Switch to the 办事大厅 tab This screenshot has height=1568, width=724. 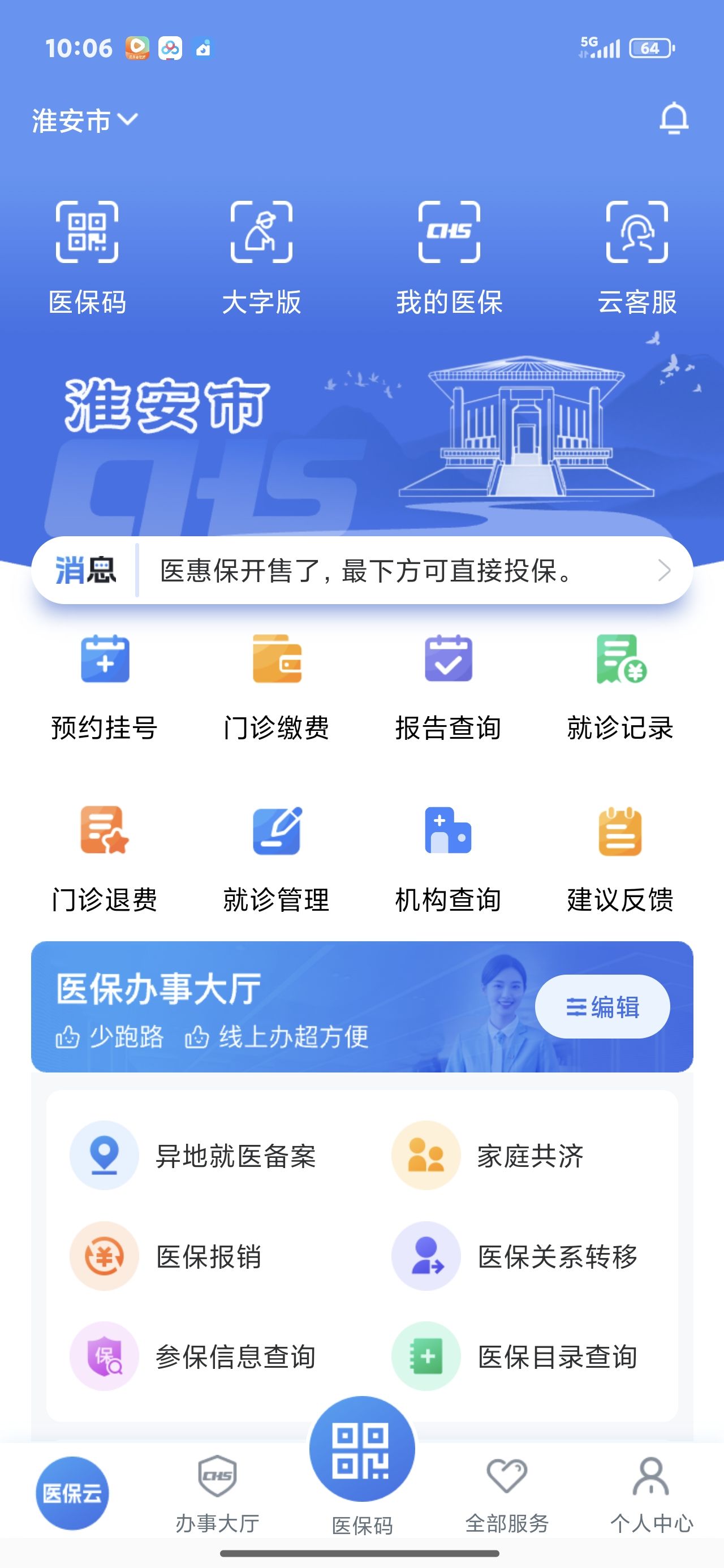[x=217, y=1493]
